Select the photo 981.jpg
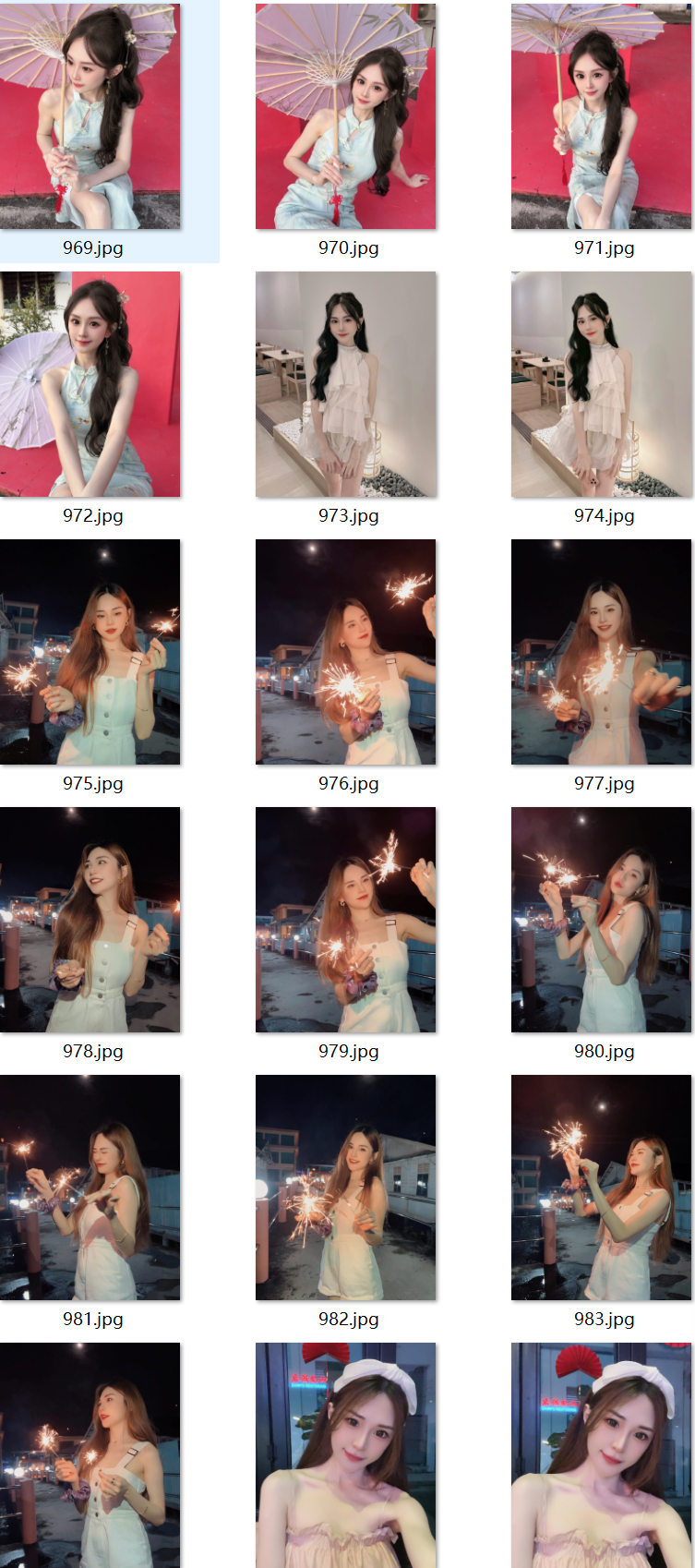 point(90,1188)
